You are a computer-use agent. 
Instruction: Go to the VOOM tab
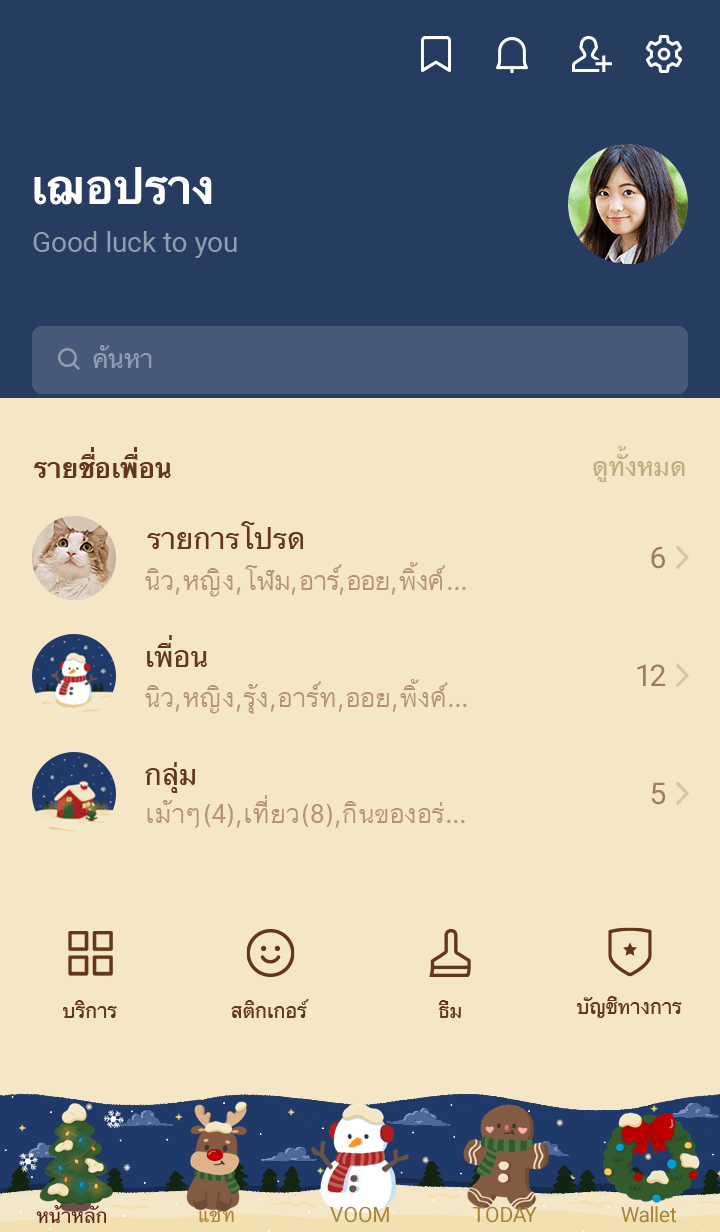[360, 1165]
